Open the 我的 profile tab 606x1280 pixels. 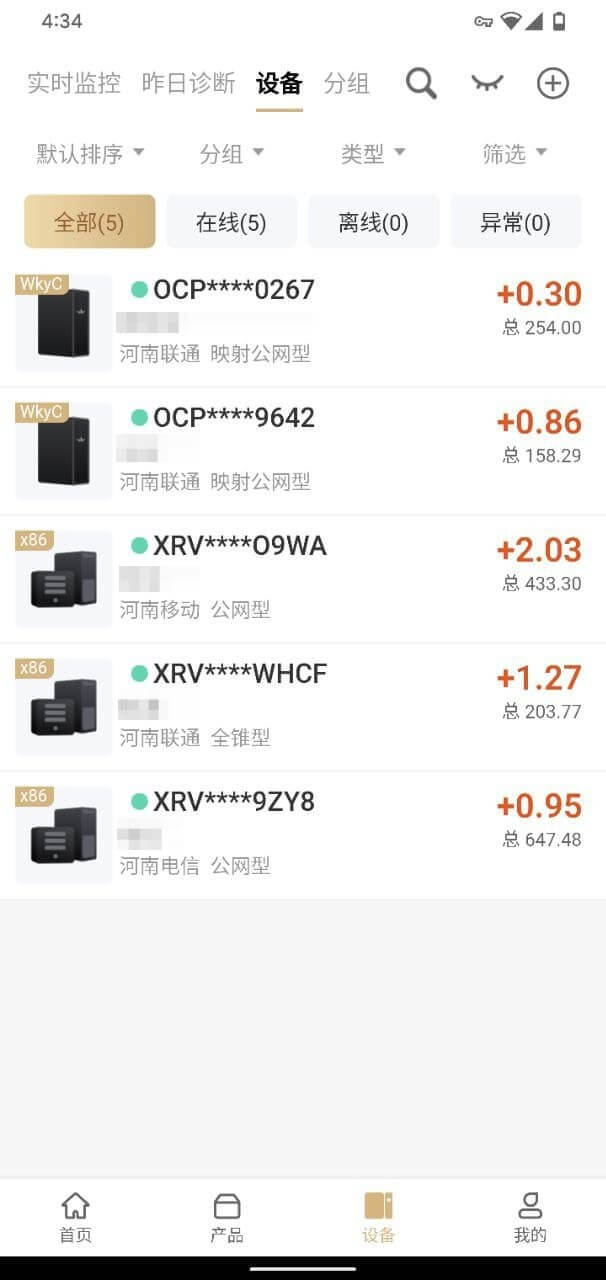pos(530,1217)
